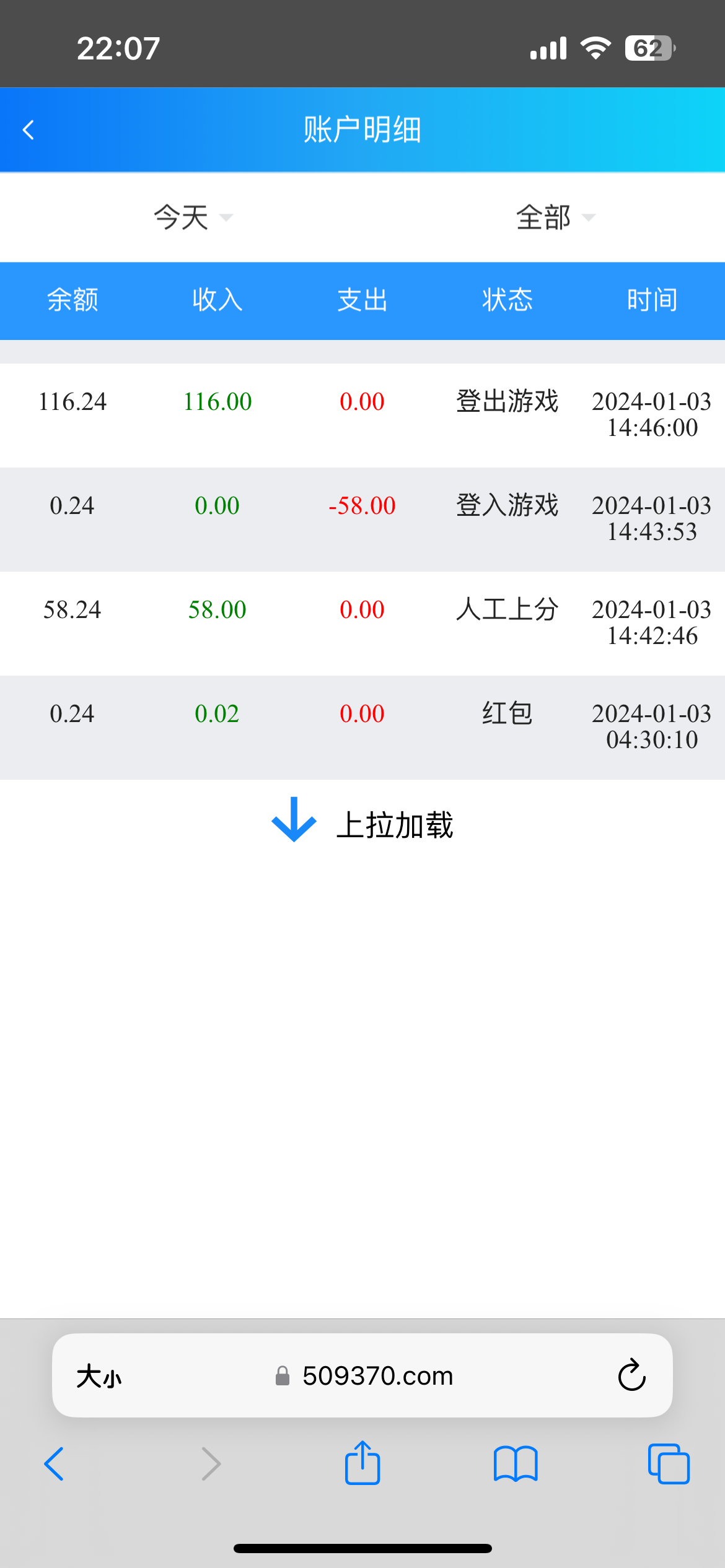Show all open Safari tabs

click(669, 1464)
